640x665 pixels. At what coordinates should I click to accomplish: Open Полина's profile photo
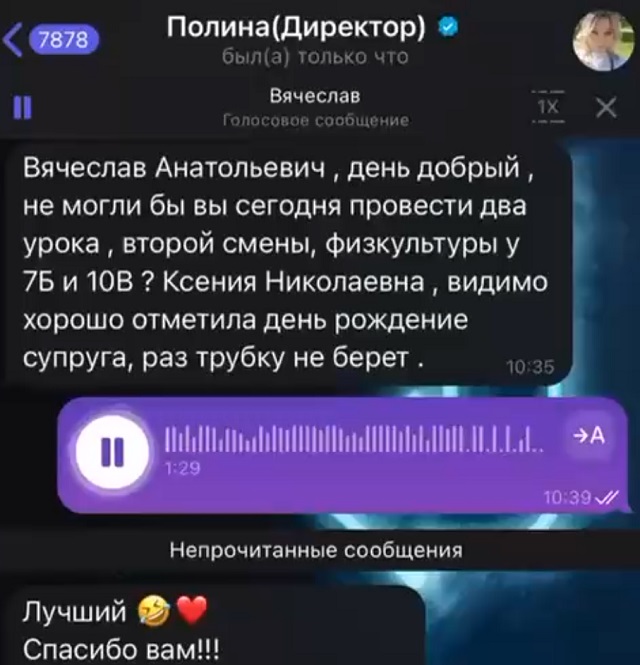pos(601,42)
